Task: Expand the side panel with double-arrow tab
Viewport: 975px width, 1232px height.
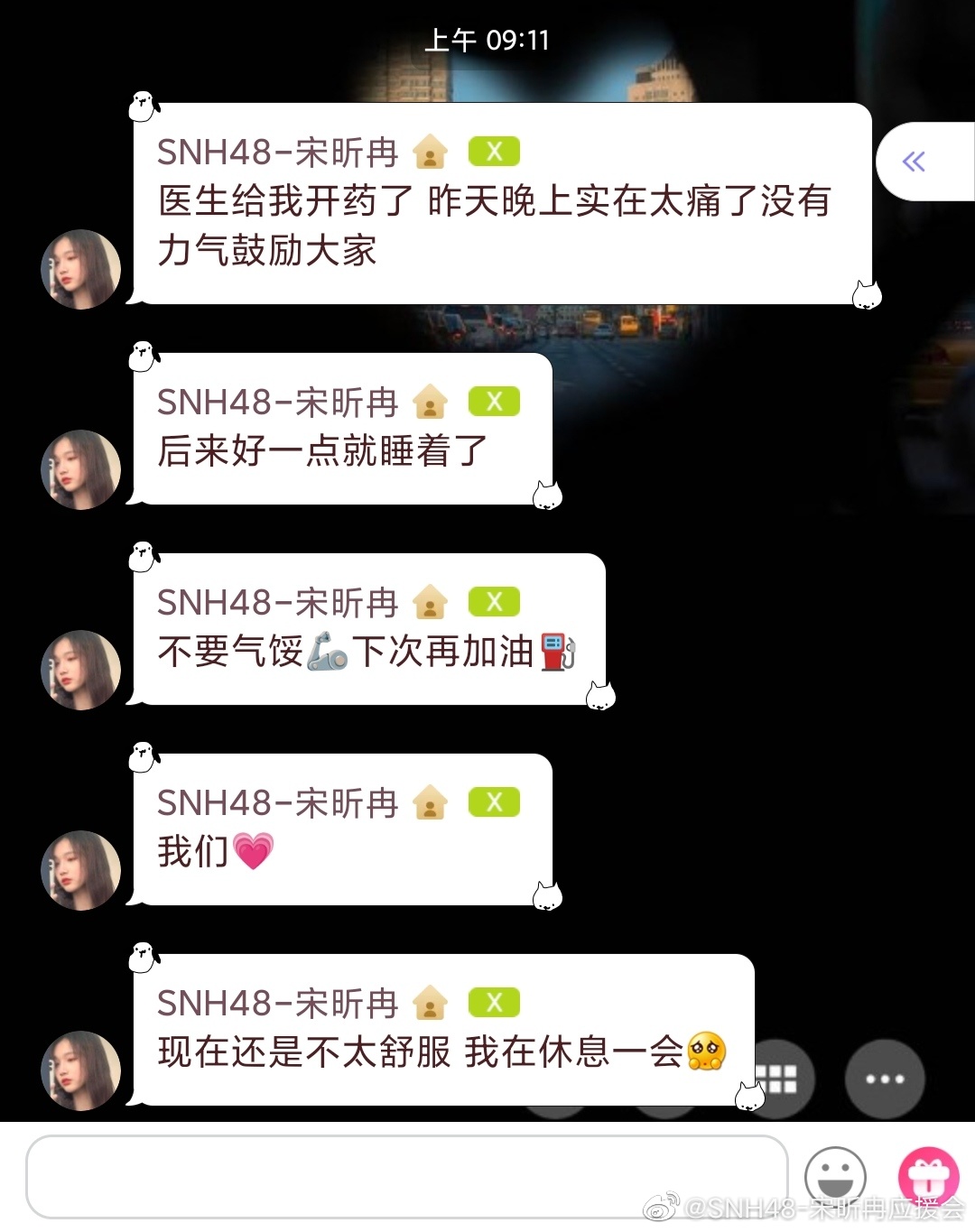Action: coord(915,162)
